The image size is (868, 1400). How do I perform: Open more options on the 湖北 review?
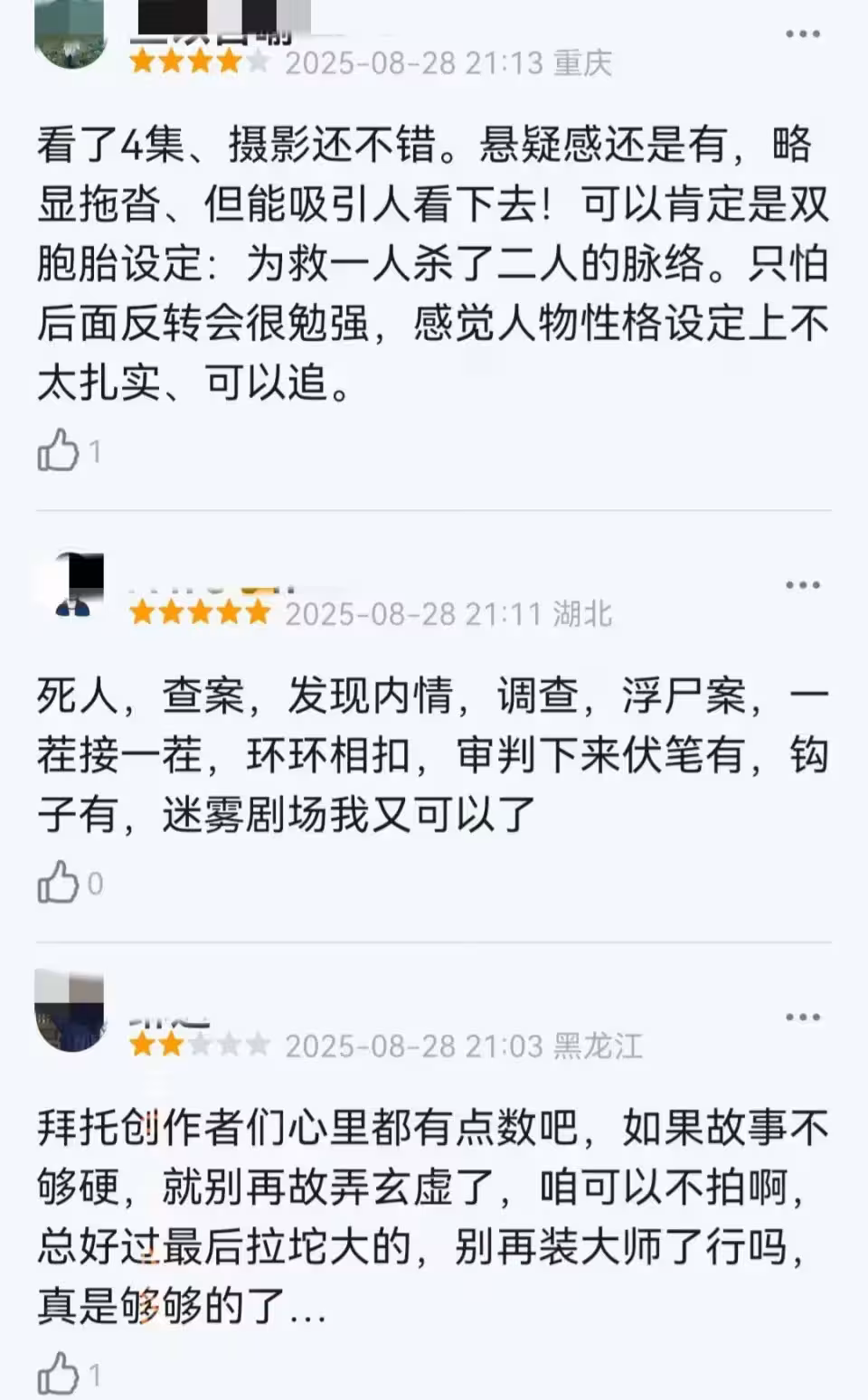click(802, 585)
